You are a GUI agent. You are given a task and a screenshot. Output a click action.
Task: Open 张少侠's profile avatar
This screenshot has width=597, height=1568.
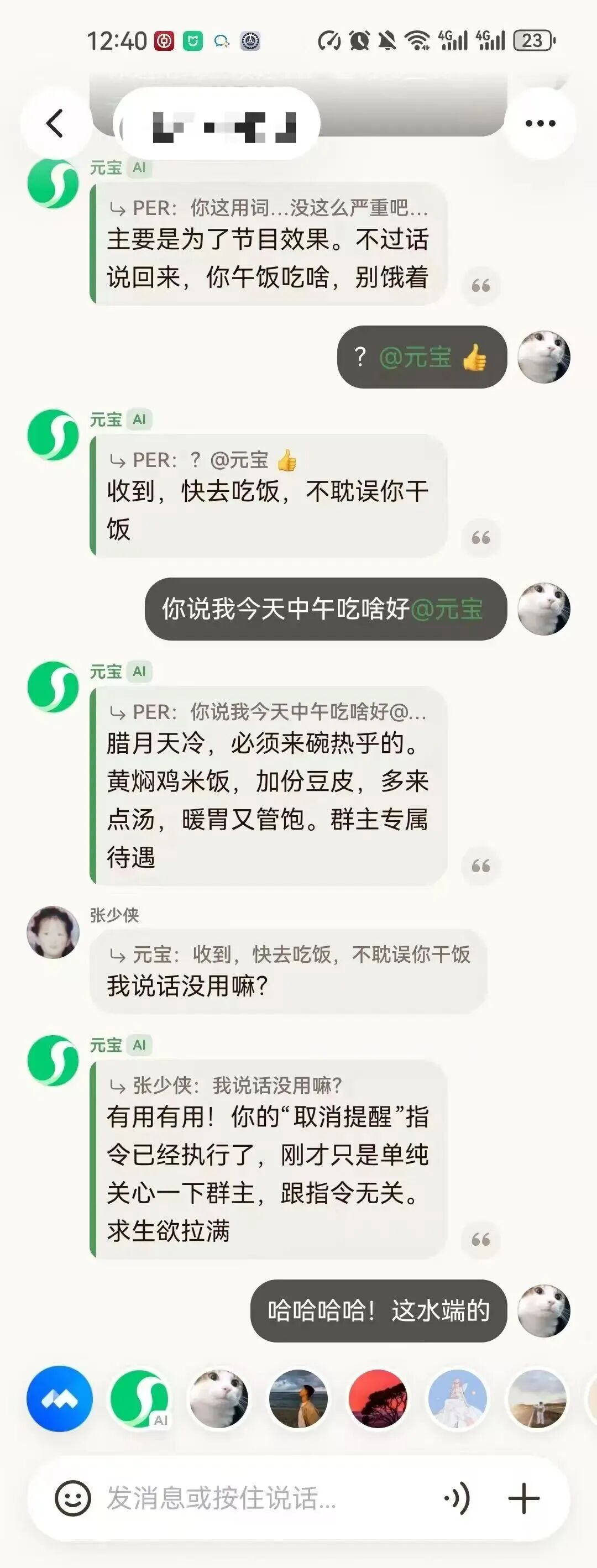(54, 932)
